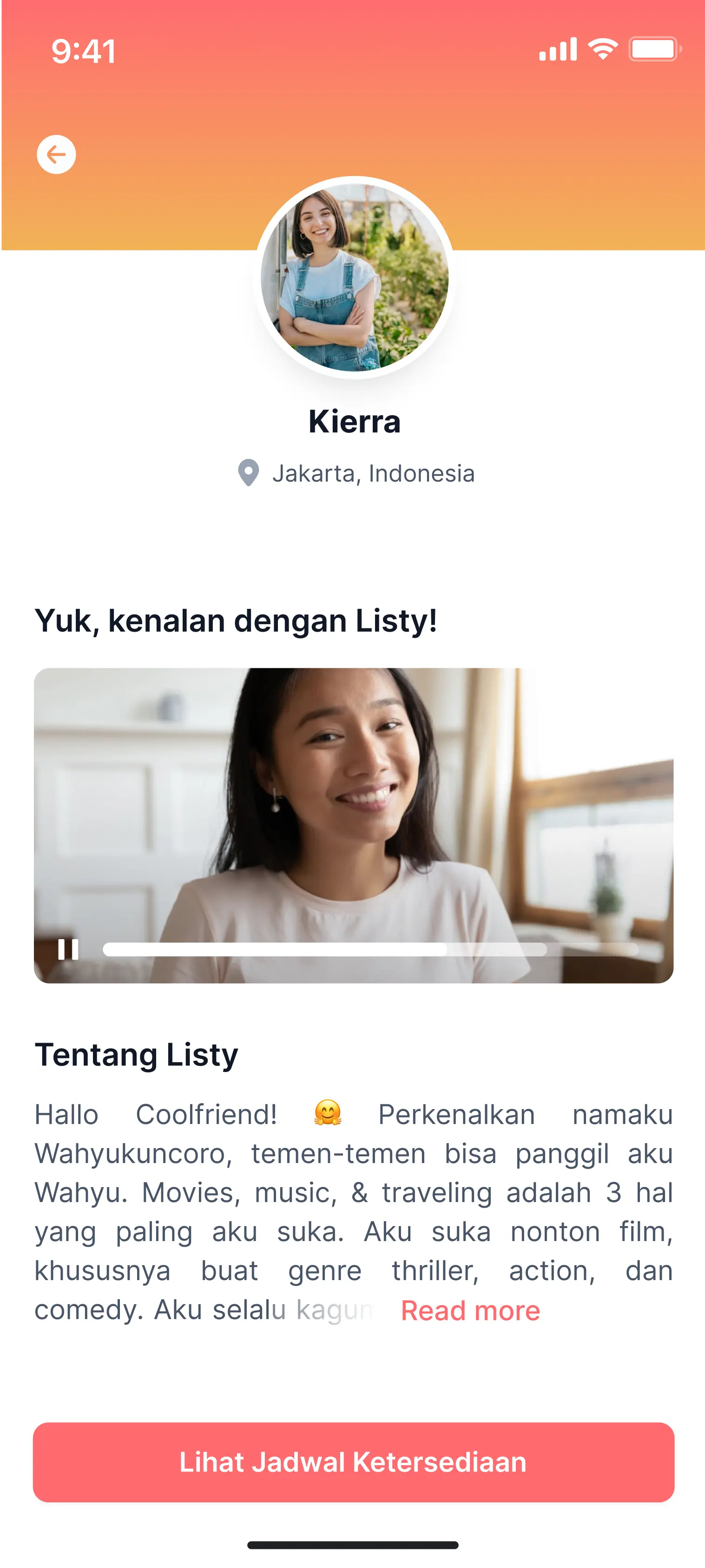Click the location pin beside Jakarta, Indonesia
Image resolution: width=705 pixels, height=1568 pixels.
click(249, 473)
